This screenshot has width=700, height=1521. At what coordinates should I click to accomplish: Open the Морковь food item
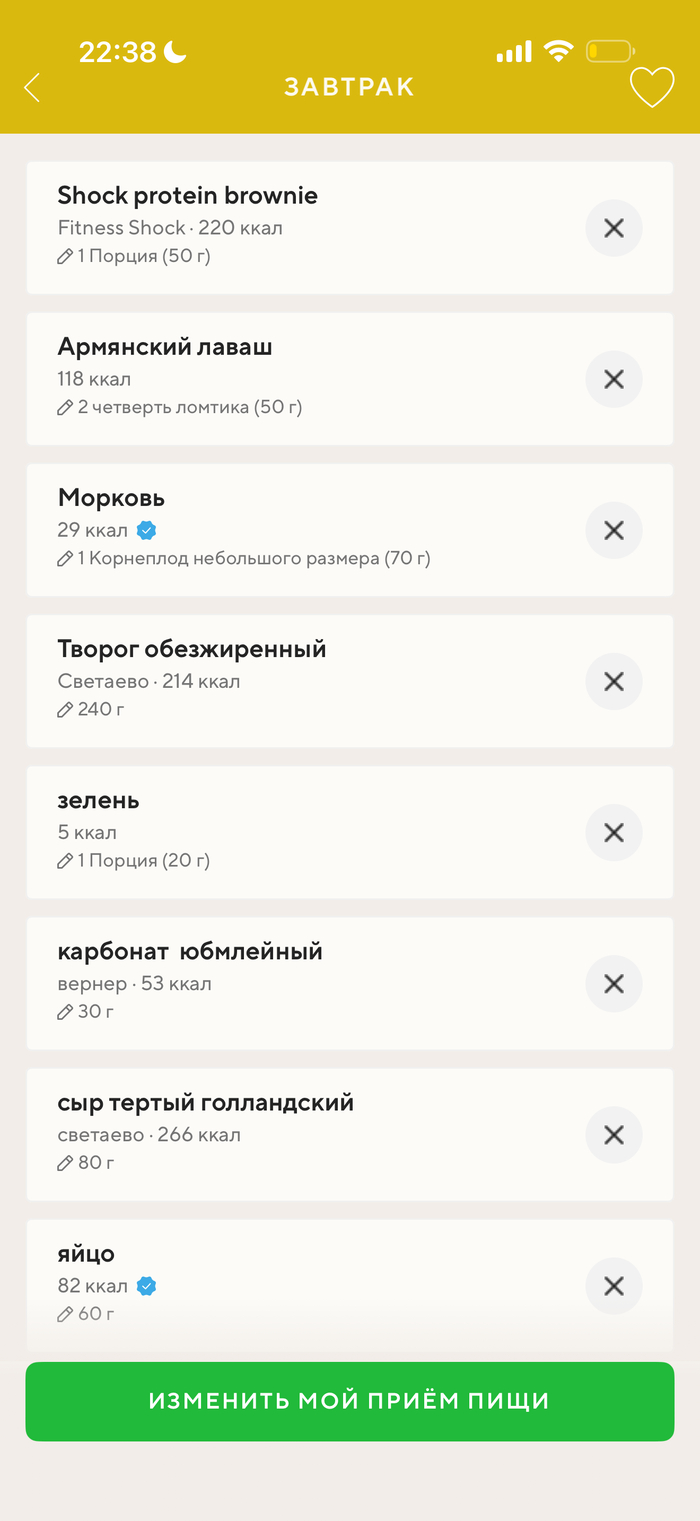click(x=111, y=498)
